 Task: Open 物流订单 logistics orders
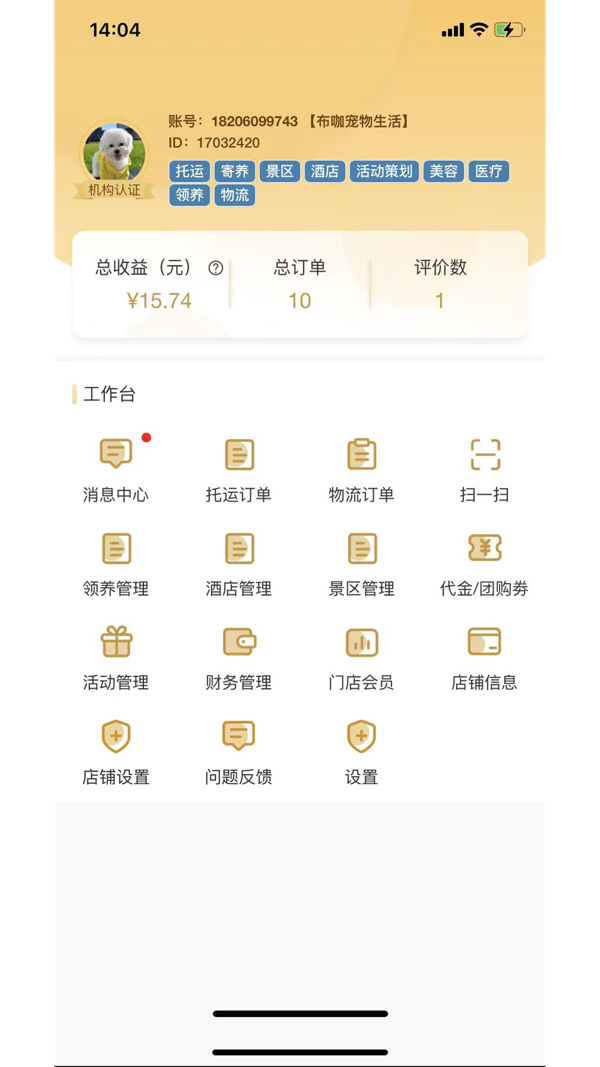pyautogui.click(x=361, y=468)
